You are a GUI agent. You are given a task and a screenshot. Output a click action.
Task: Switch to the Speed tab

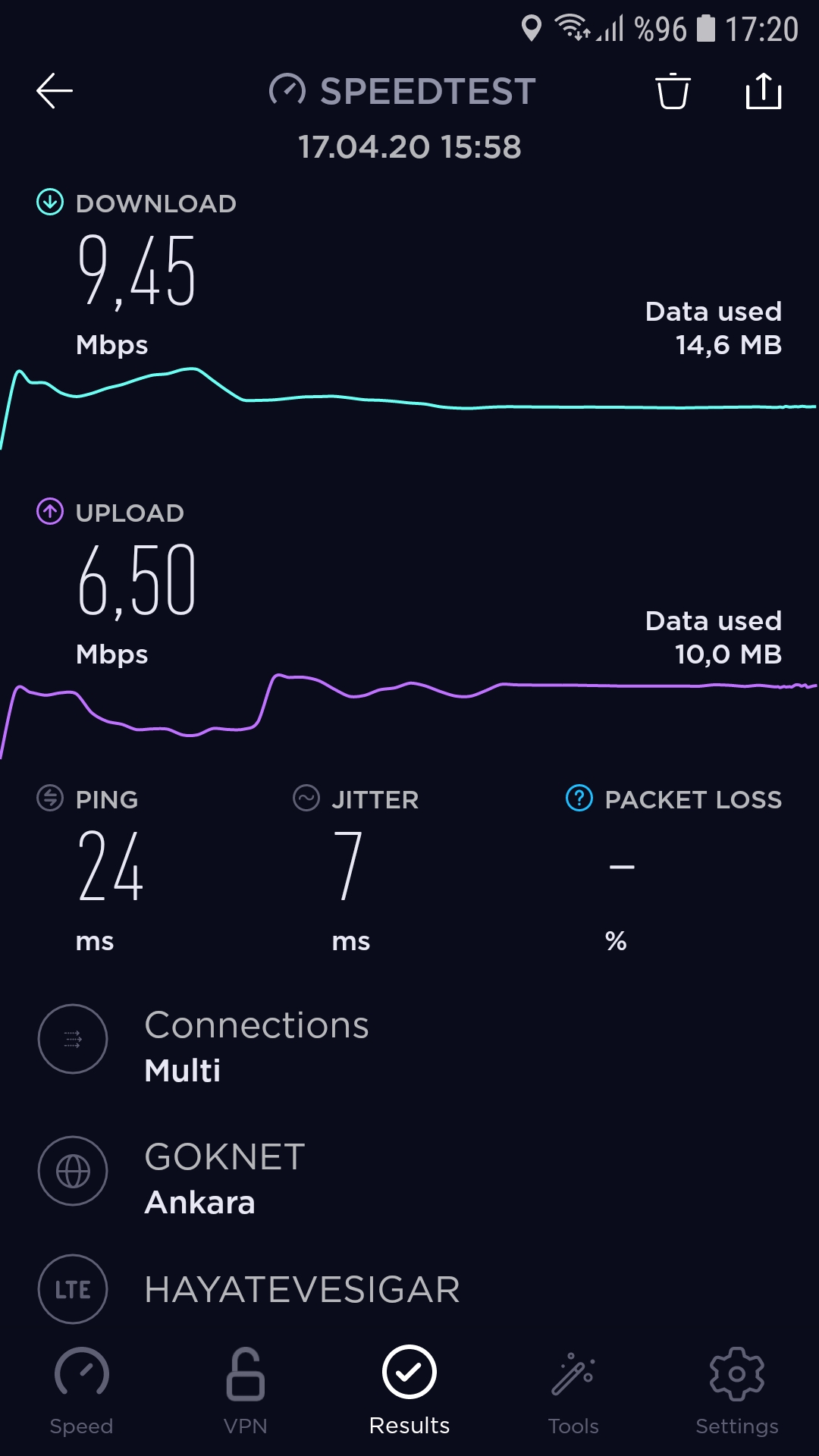tap(81, 1392)
